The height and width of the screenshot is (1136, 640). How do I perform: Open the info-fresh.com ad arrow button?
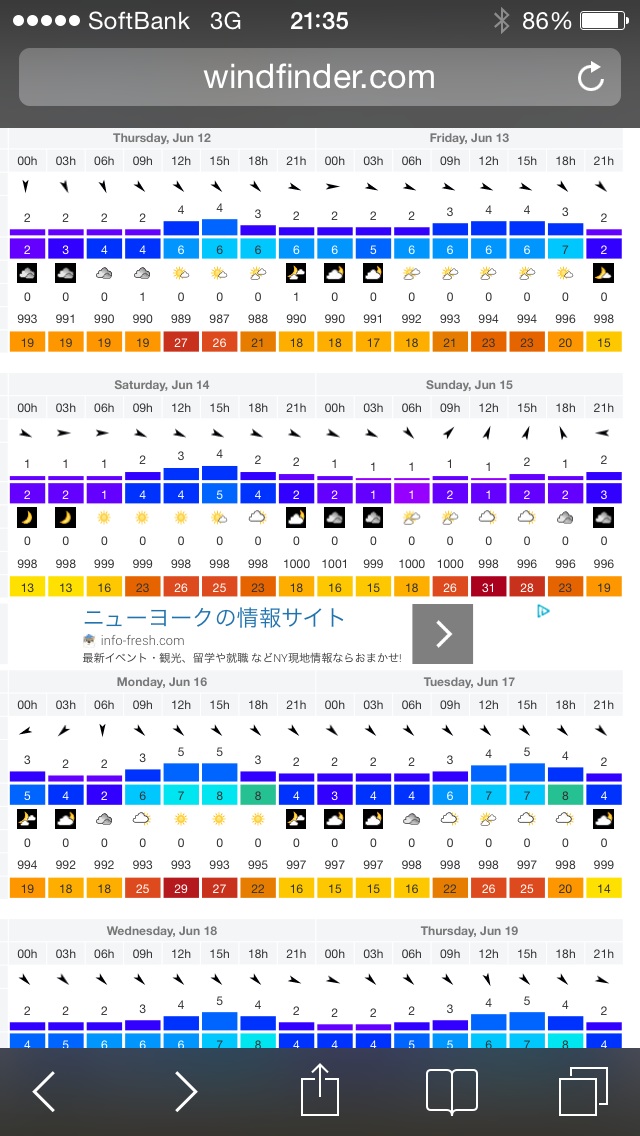[442, 633]
